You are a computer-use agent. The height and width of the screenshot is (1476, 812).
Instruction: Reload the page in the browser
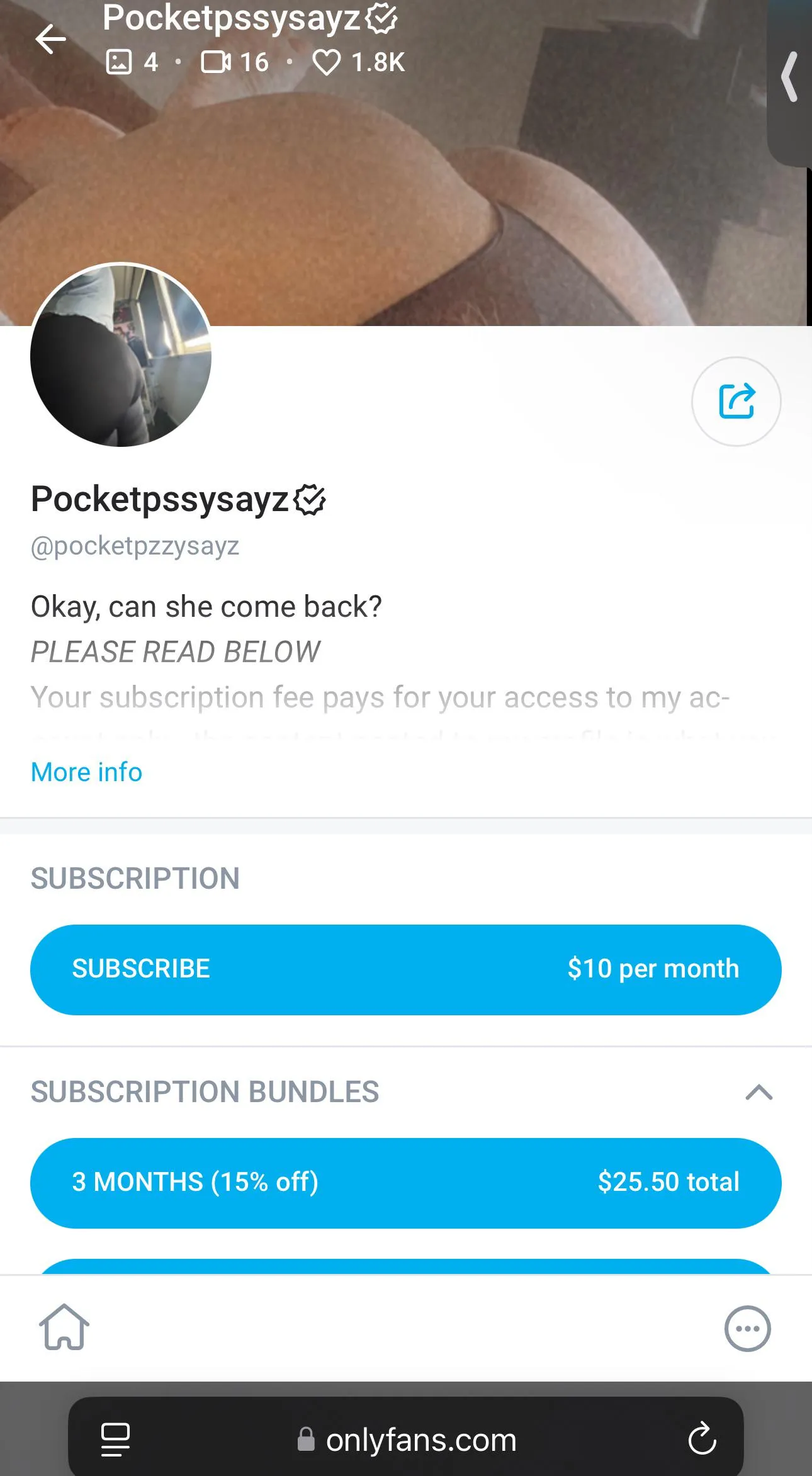click(x=702, y=1439)
